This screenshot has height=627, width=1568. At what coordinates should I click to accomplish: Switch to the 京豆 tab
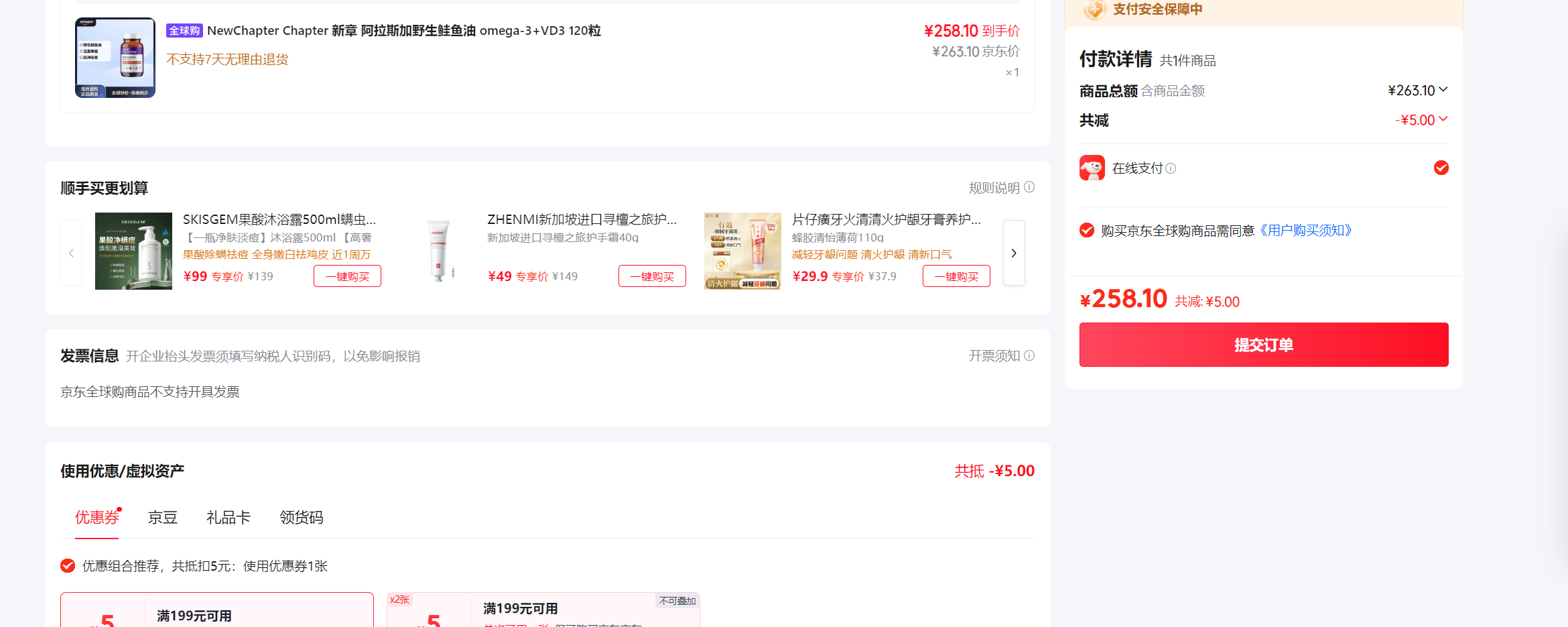(163, 517)
